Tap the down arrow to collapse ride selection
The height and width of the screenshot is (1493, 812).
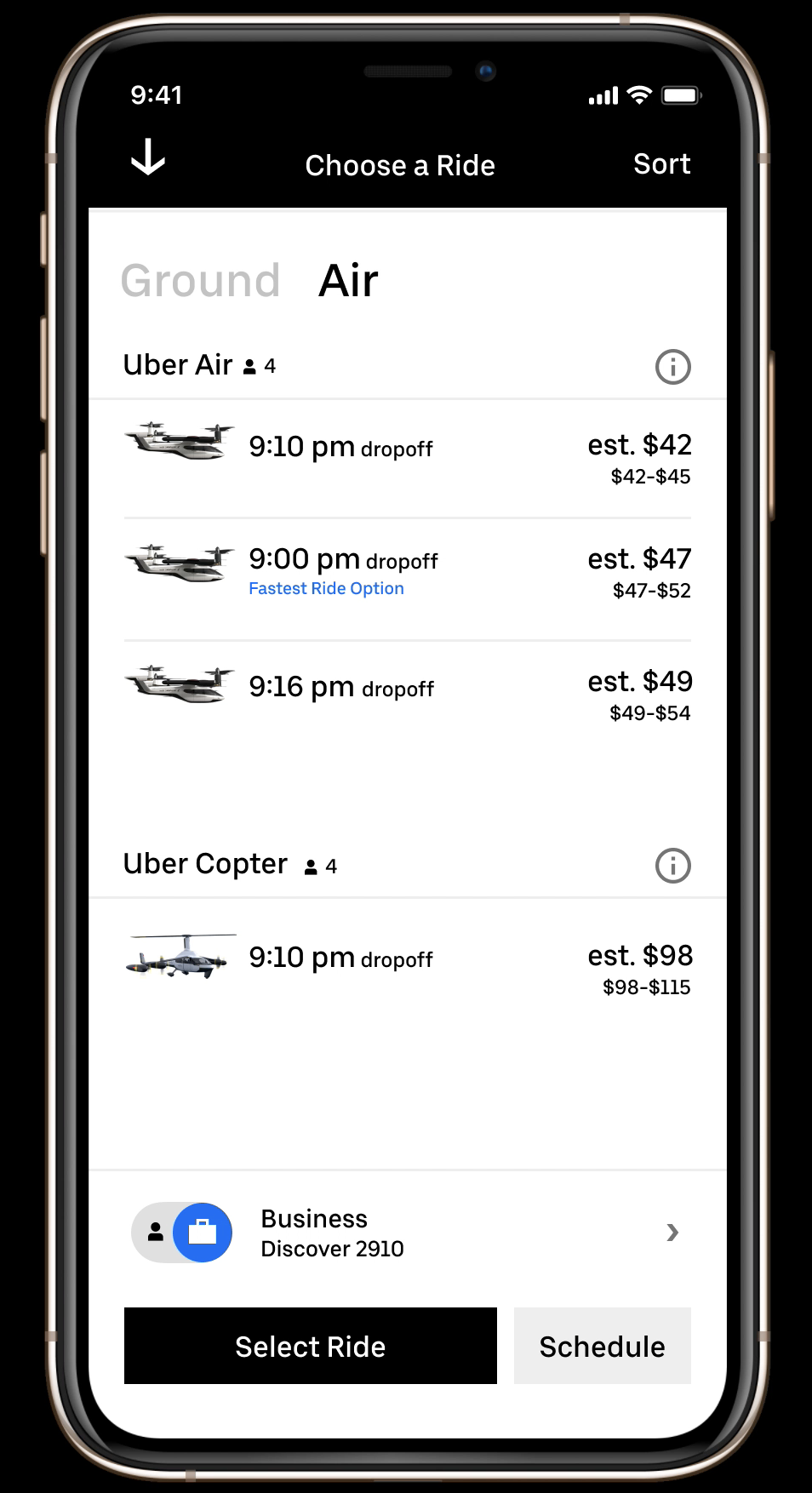tap(148, 157)
